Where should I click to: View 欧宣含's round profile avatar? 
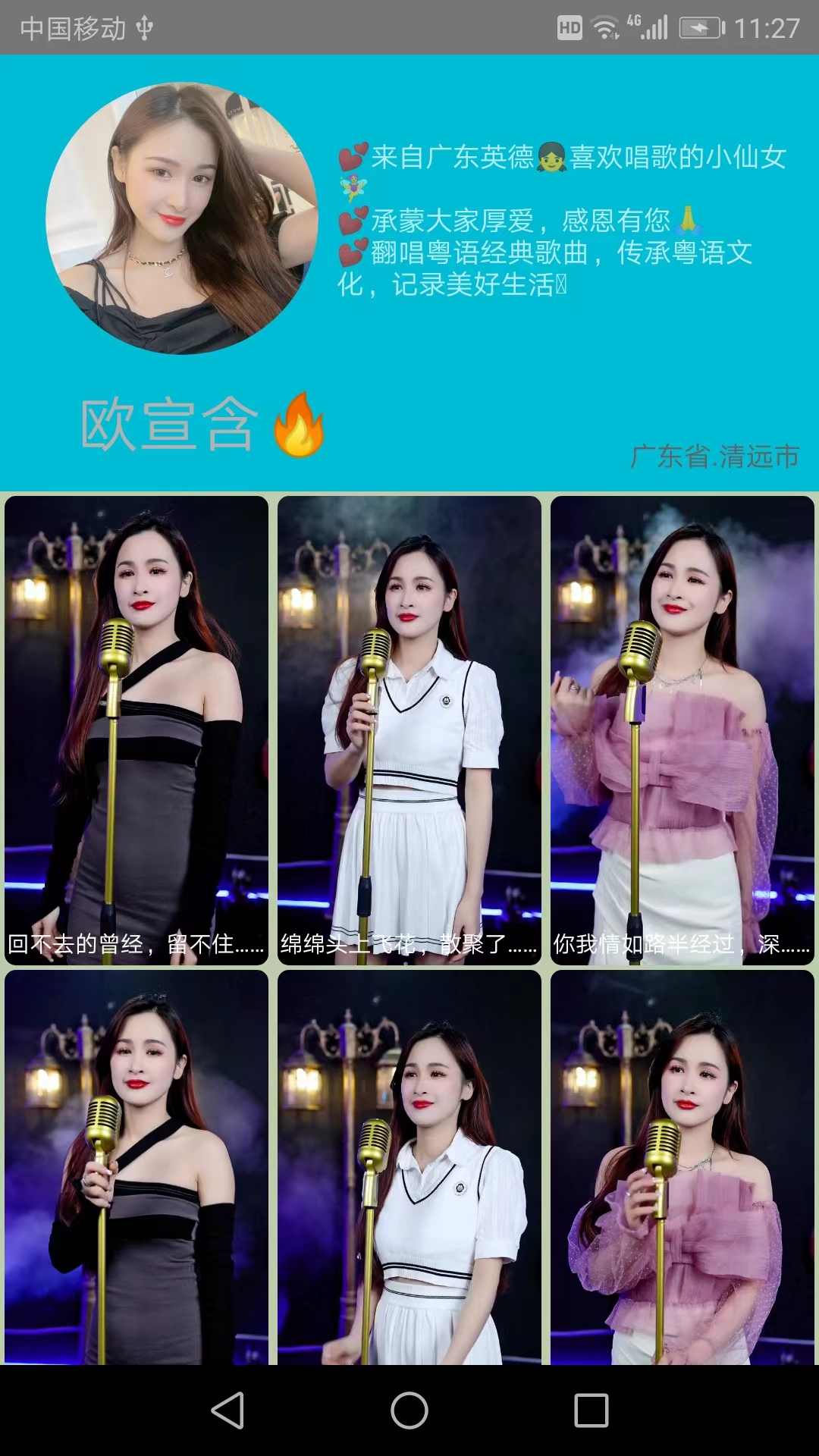[182, 218]
